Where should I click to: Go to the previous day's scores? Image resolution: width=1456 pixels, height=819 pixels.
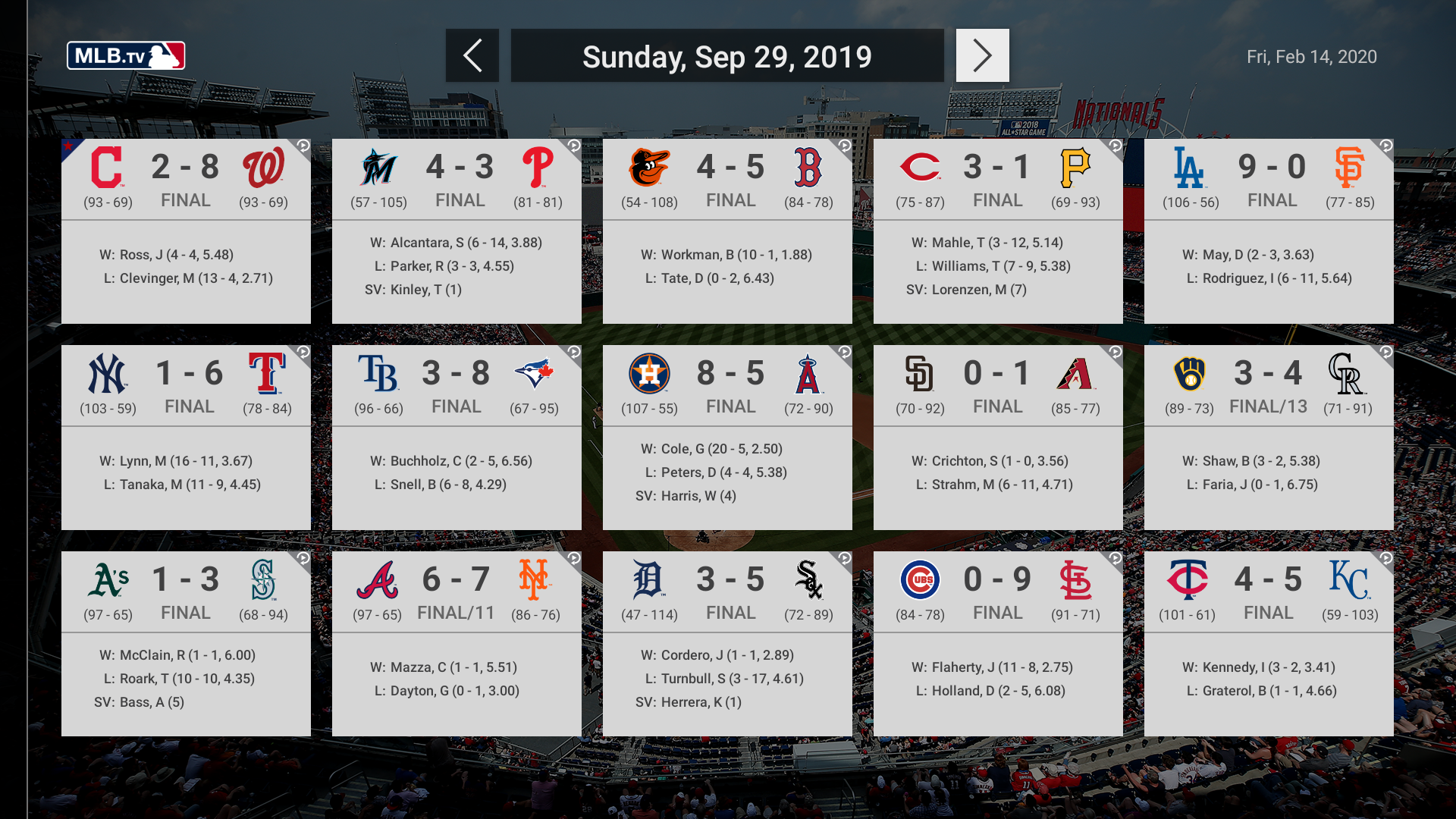(472, 55)
